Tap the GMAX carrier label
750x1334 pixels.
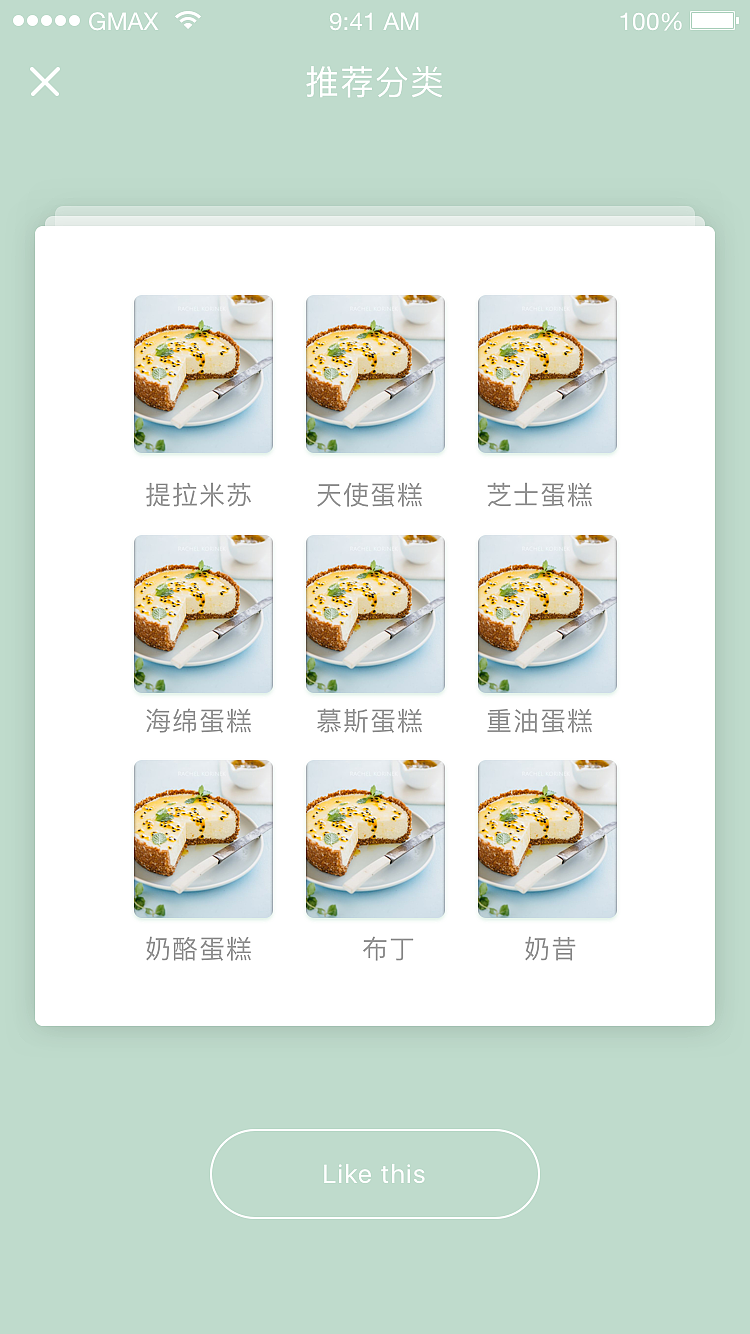point(122,20)
